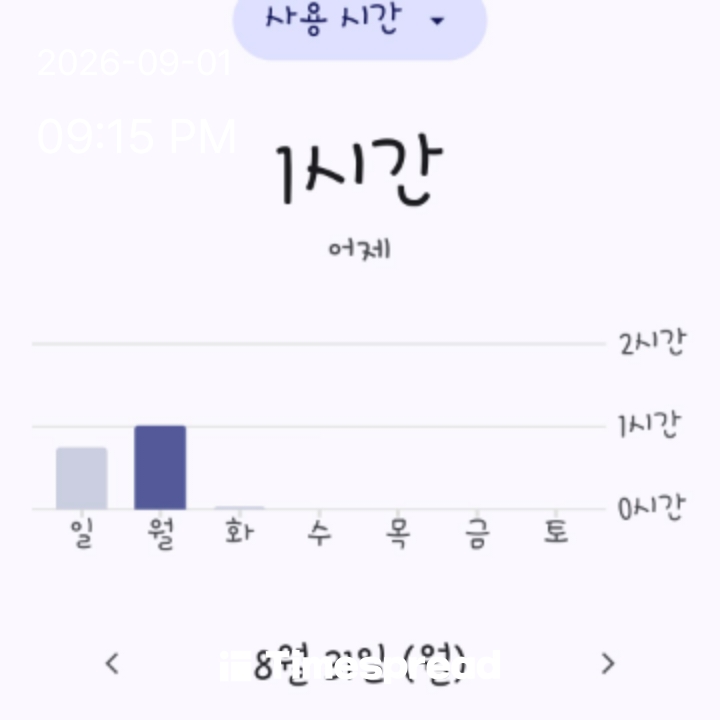Viewport: 720px width, 720px height.
Task: Go to the next day arrow
Action: point(608,663)
